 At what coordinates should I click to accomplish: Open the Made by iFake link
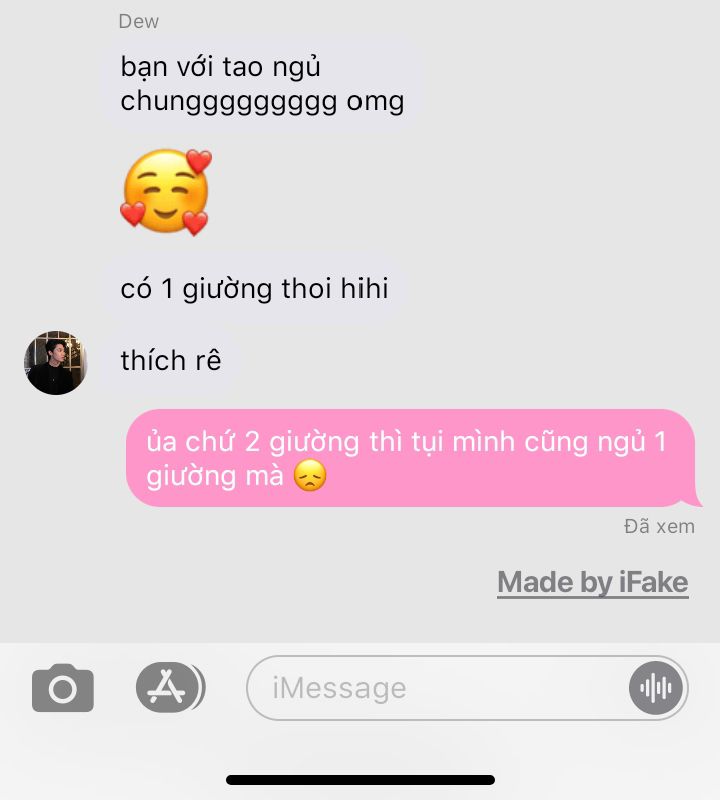point(593,583)
